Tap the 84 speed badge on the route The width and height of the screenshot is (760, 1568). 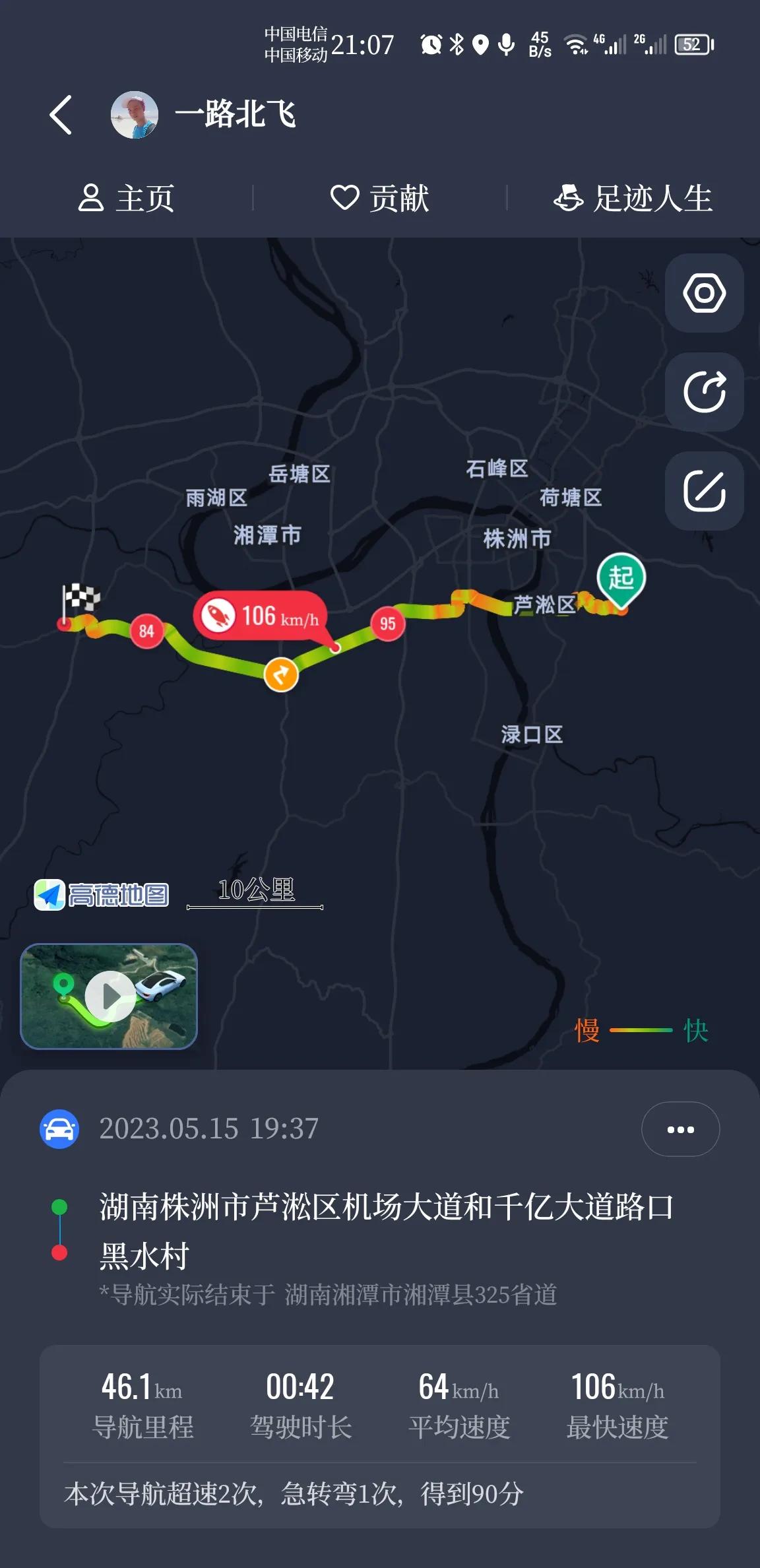[x=145, y=630]
